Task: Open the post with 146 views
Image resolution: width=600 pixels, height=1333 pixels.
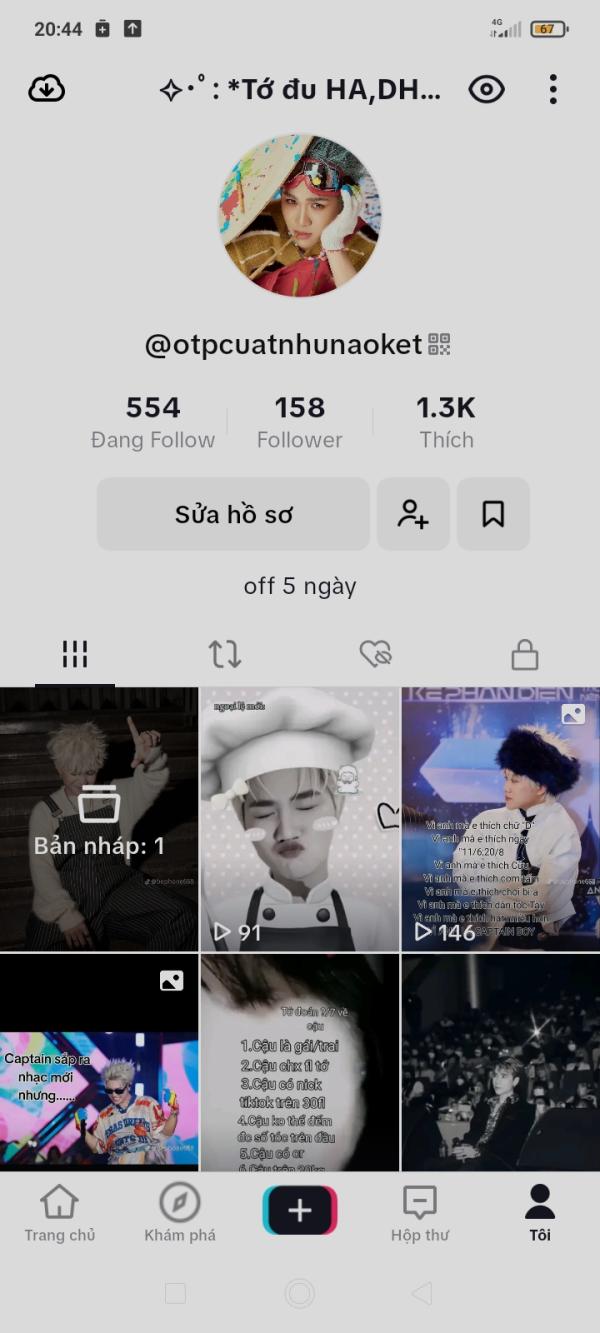Action: click(x=501, y=819)
